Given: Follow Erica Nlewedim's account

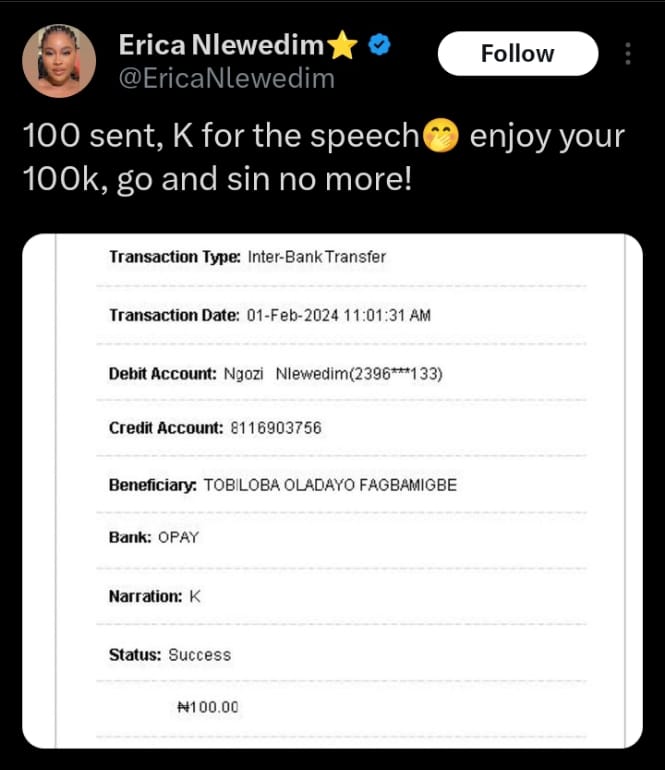Looking at the screenshot, I should 517,54.
